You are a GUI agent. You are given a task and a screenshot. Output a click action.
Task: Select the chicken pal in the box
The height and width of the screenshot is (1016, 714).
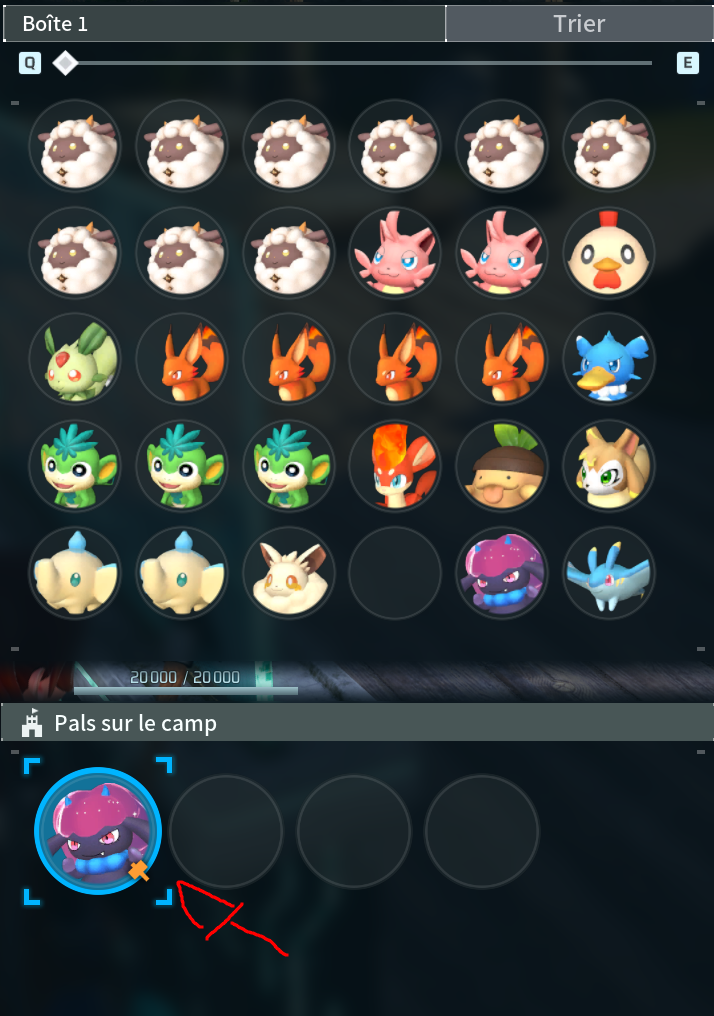609,253
